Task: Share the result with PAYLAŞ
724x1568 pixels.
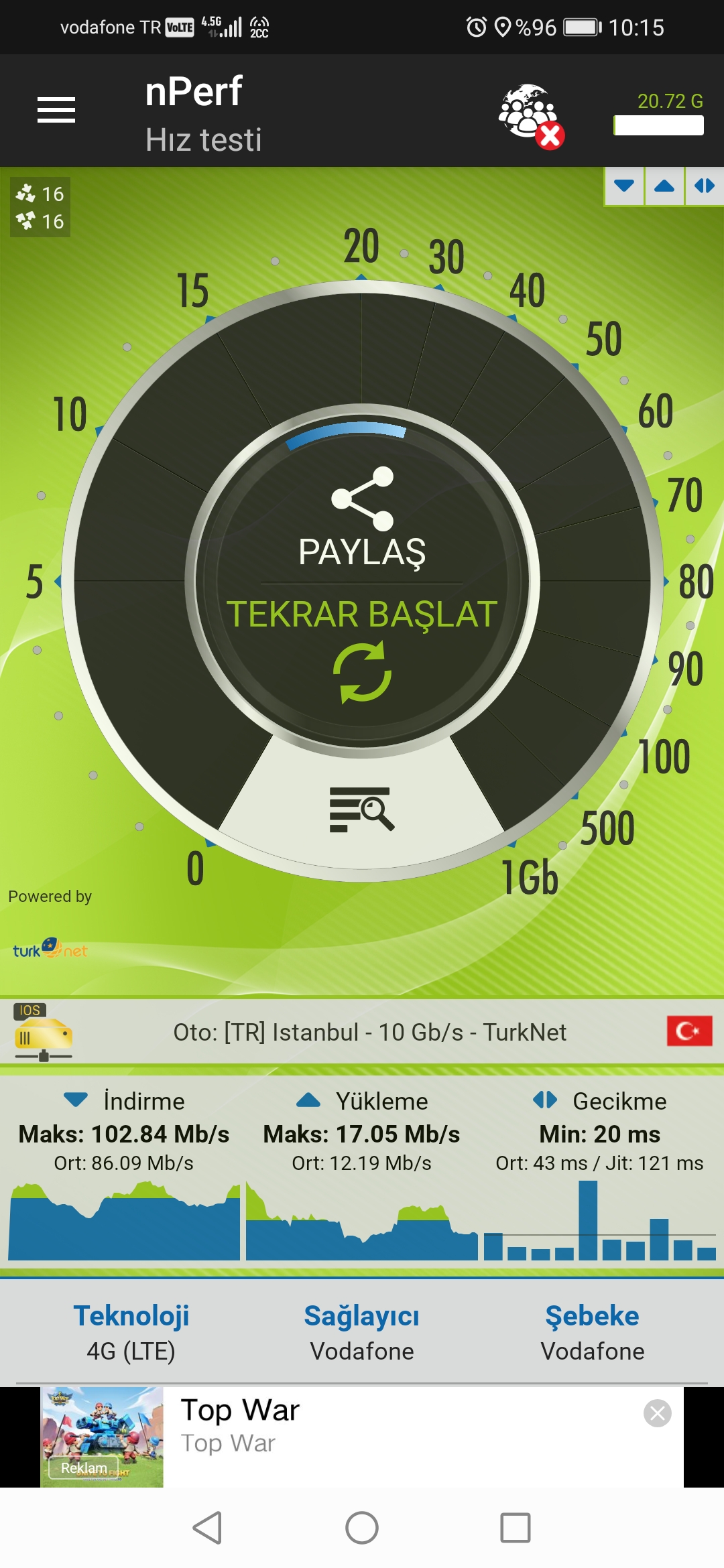Action: coord(362,517)
